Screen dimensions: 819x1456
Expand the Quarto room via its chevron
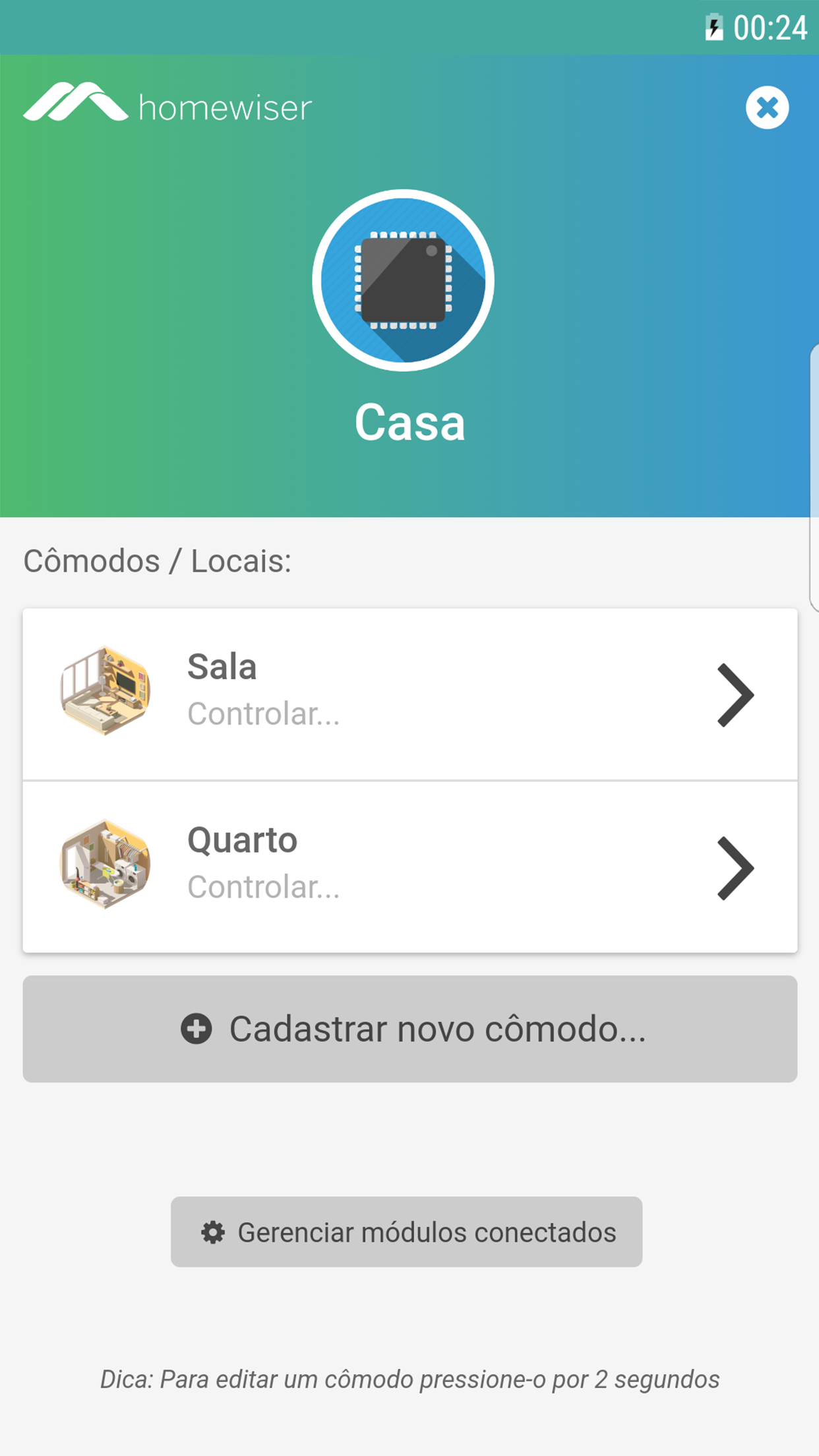pos(734,867)
